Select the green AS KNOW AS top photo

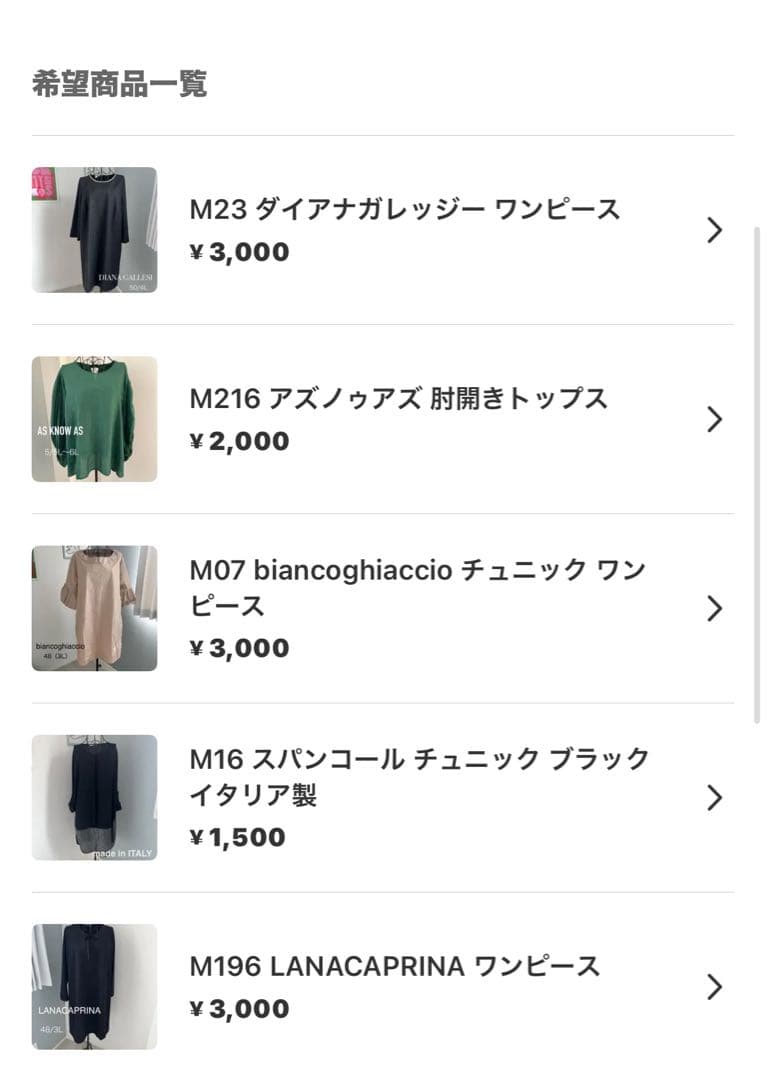tap(94, 419)
